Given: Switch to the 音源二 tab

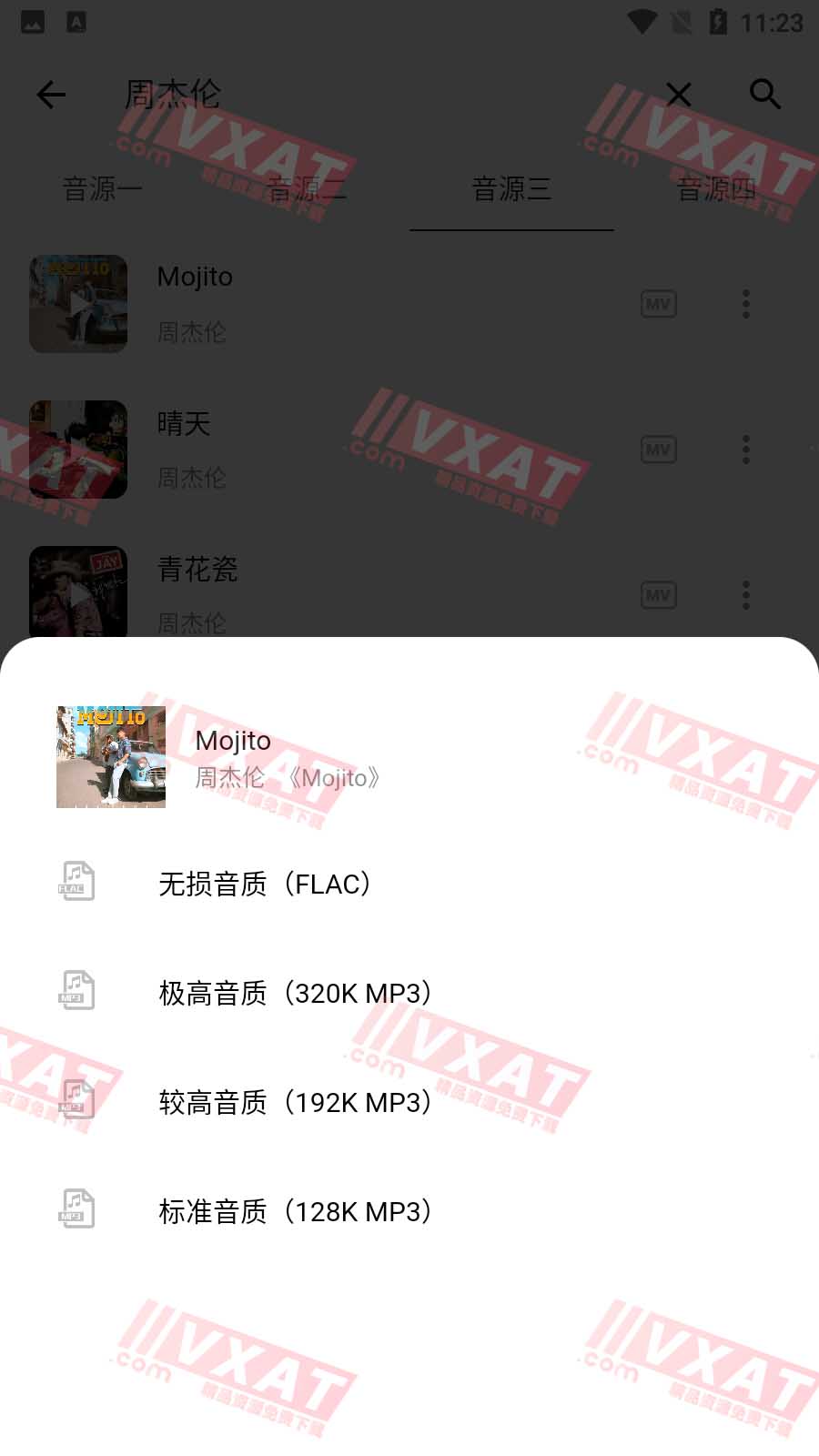Looking at the screenshot, I should [x=307, y=189].
